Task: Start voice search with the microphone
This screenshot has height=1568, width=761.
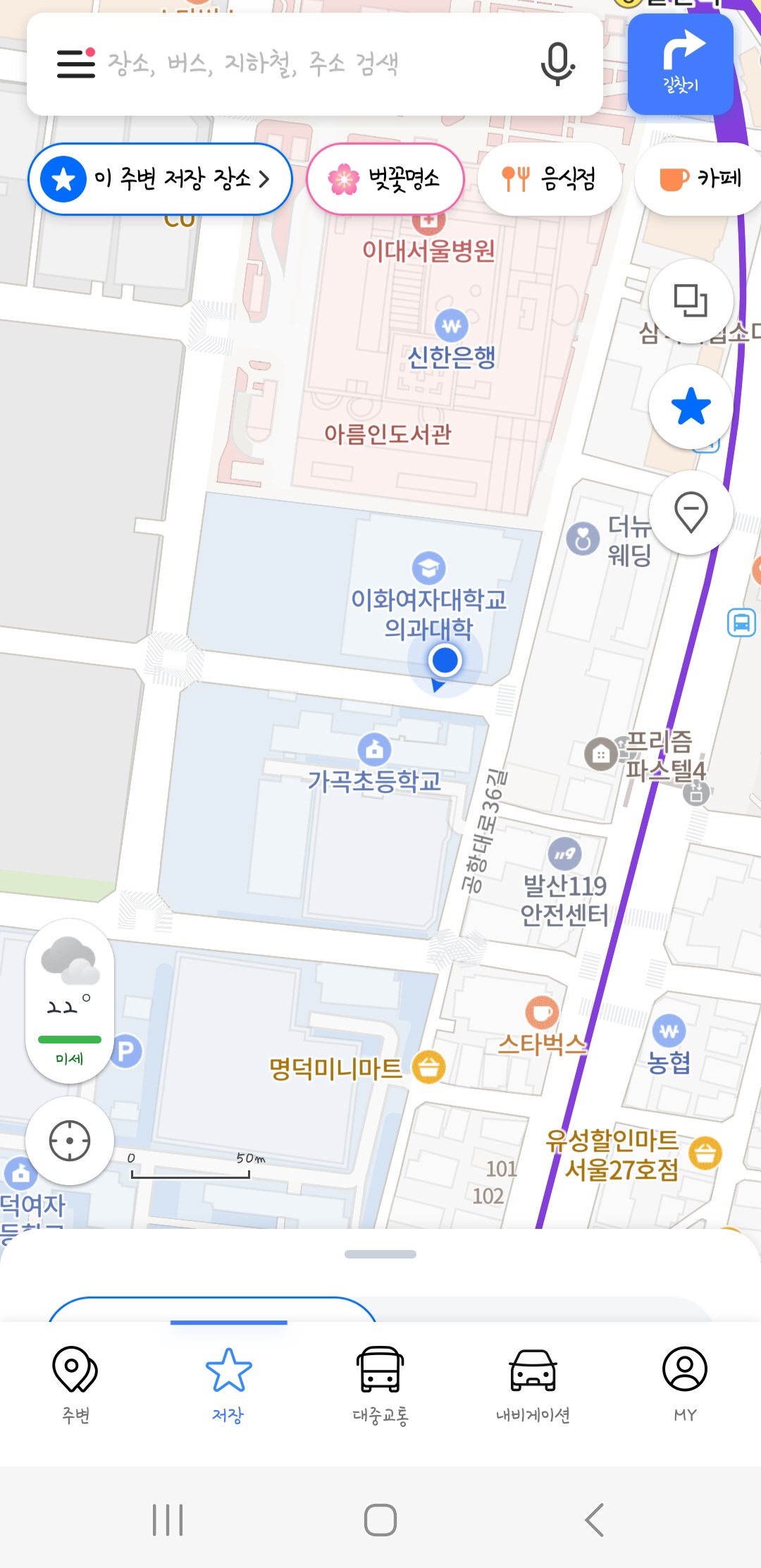Action: (557, 63)
